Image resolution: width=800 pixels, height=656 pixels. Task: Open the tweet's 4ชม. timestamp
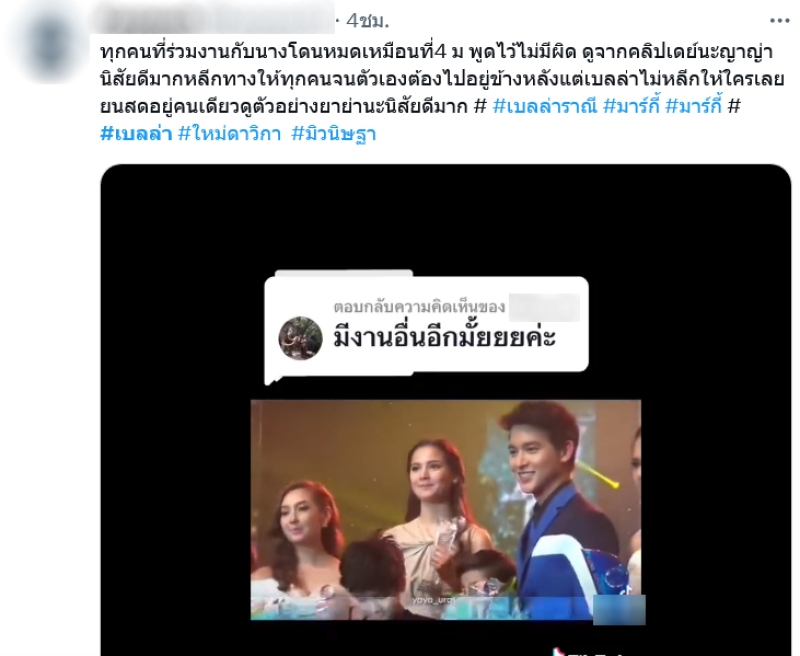coord(368,21)
